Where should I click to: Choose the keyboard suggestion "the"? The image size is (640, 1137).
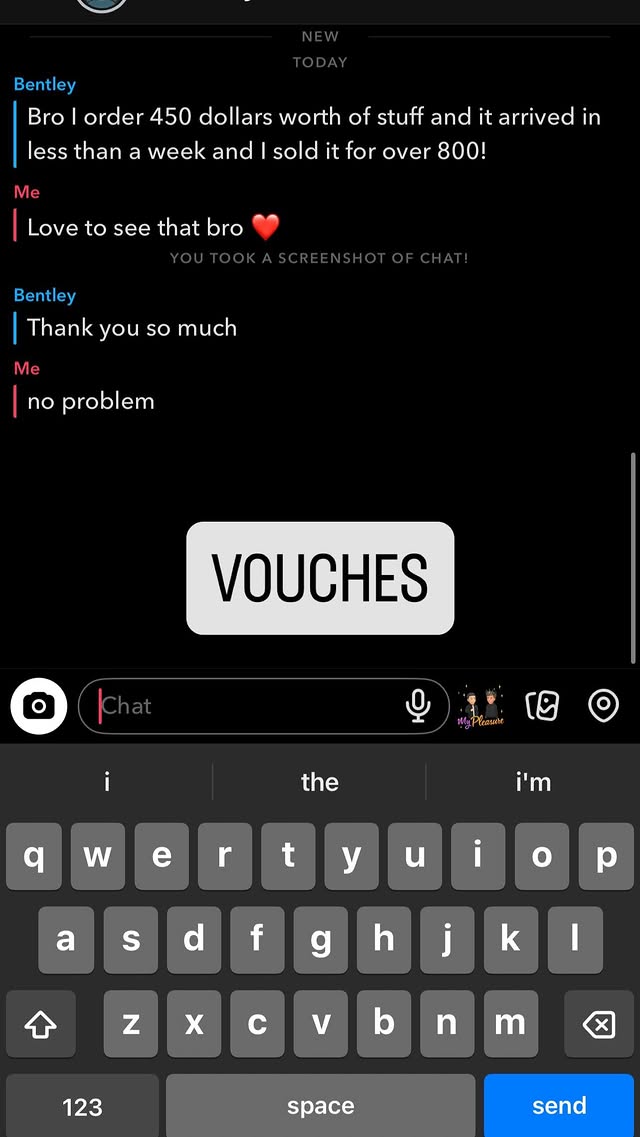320,782
